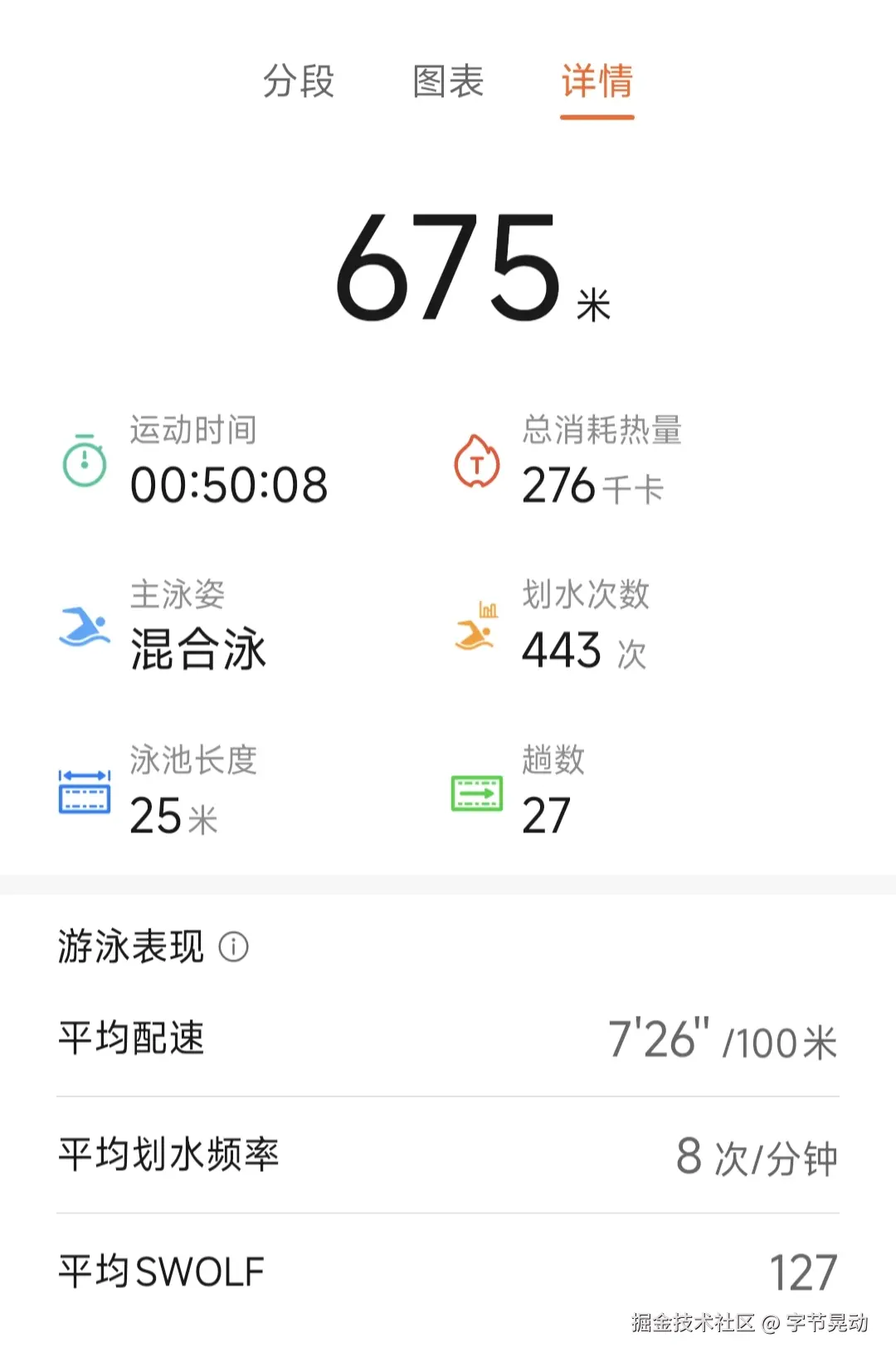This screenshot has width=896, height=1362.
Task: Click the stroke count value 443
Action: 561,653
